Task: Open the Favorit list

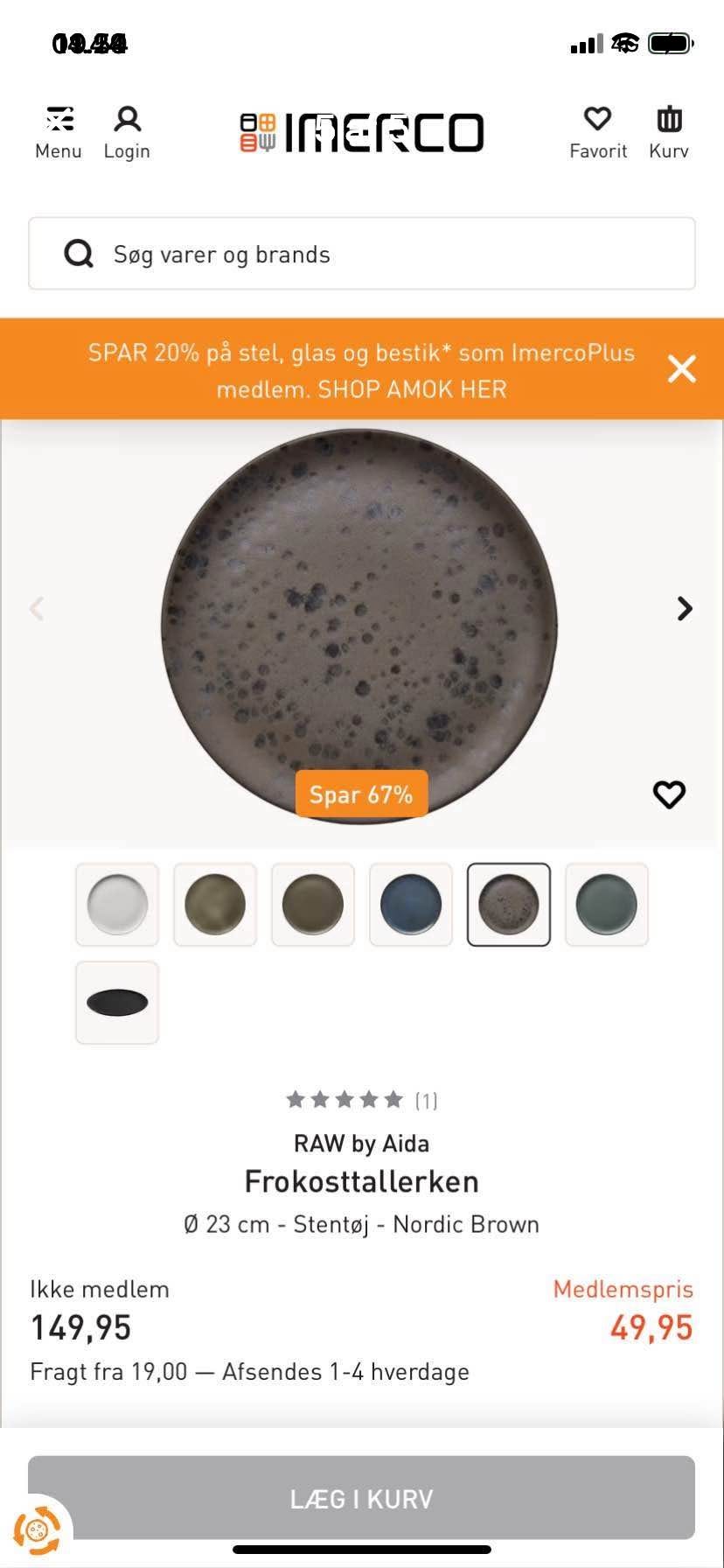Action: (598, 133)
